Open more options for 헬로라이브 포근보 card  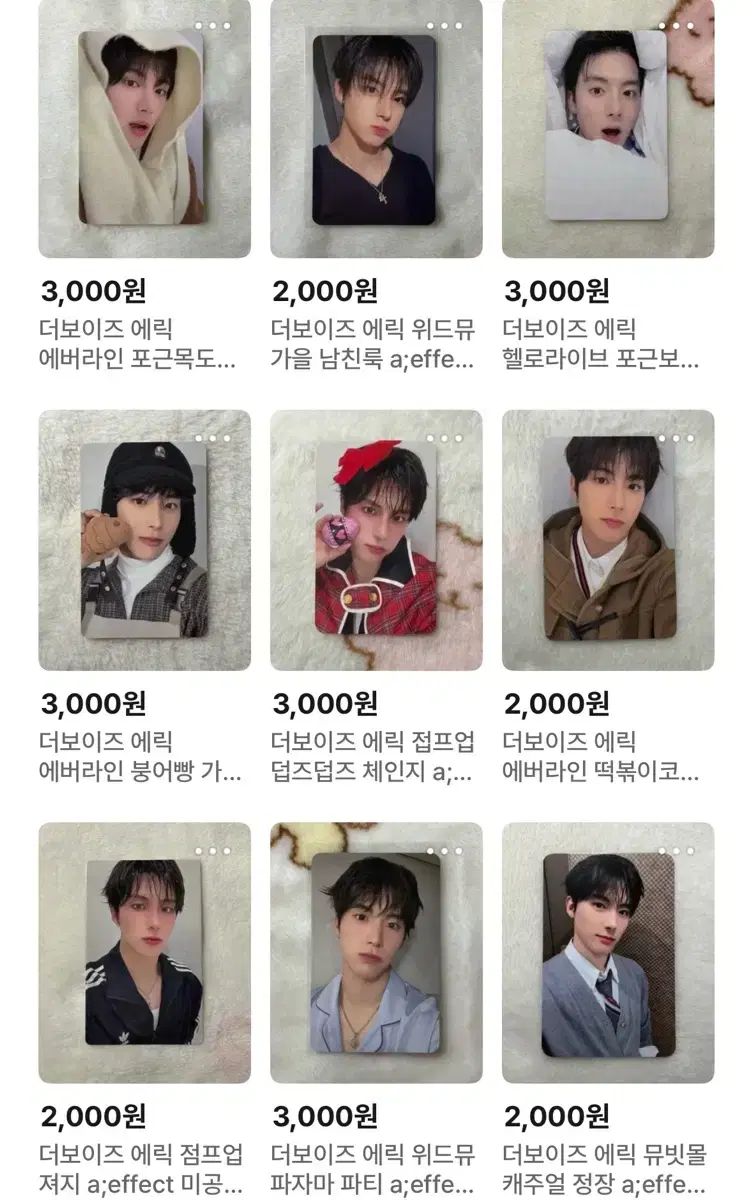(676, 26)
